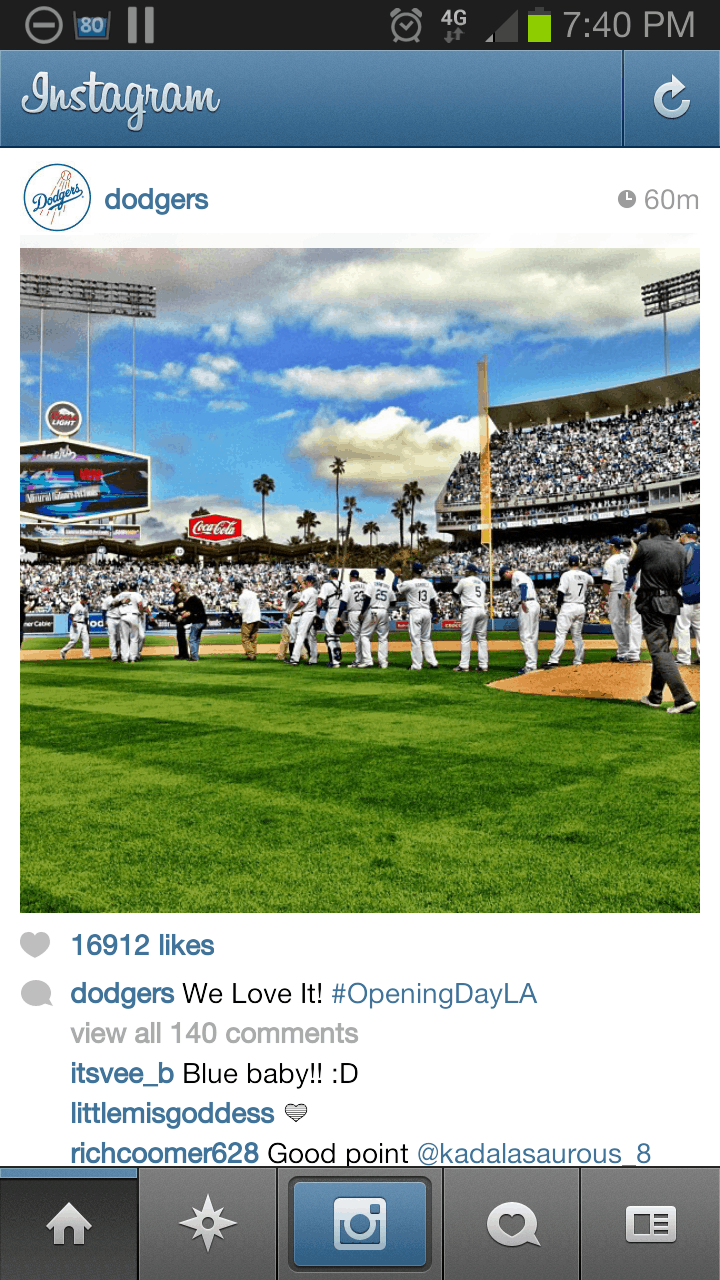View all 140 comments
The width and height of the screenshot is (720, 1280).
point(215,1033)
